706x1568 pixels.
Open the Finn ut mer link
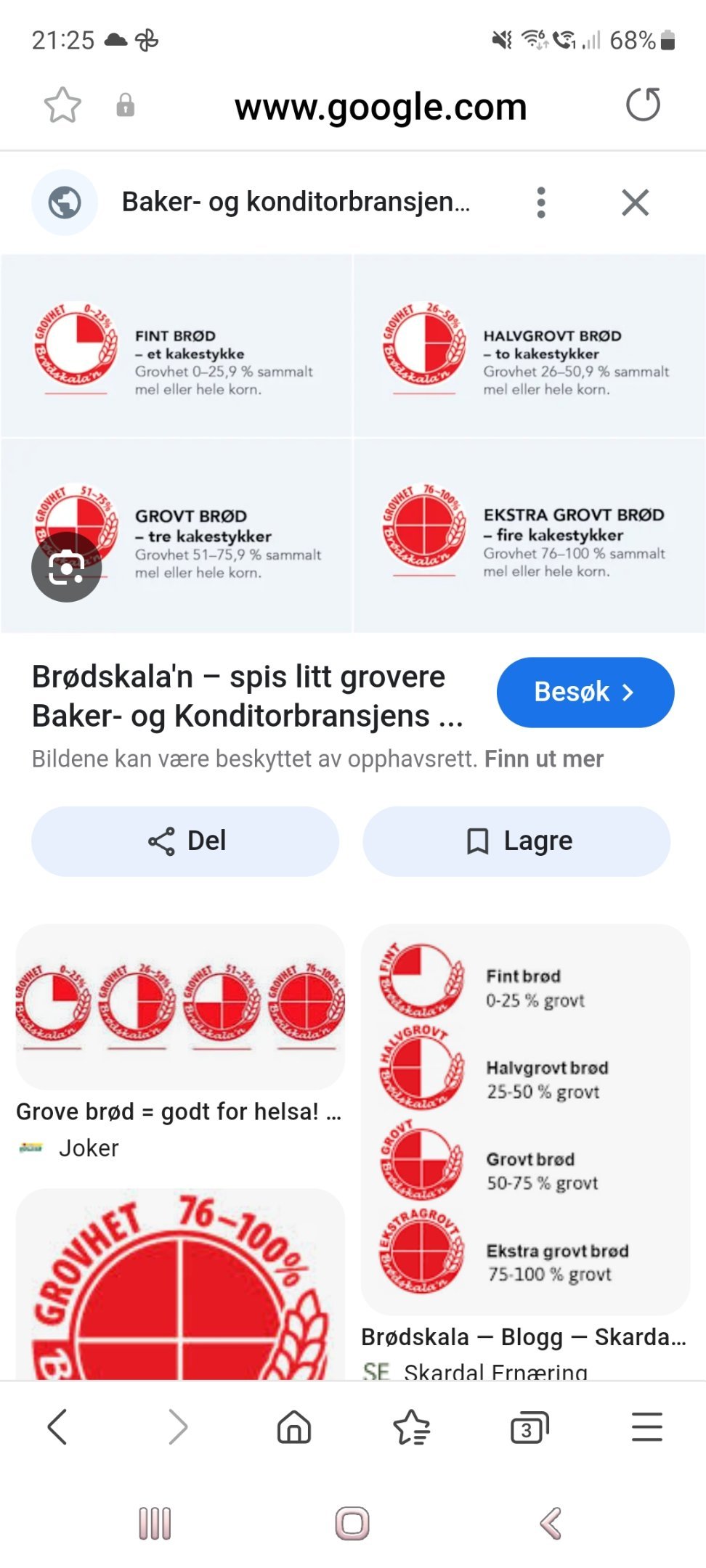[544, 759]
